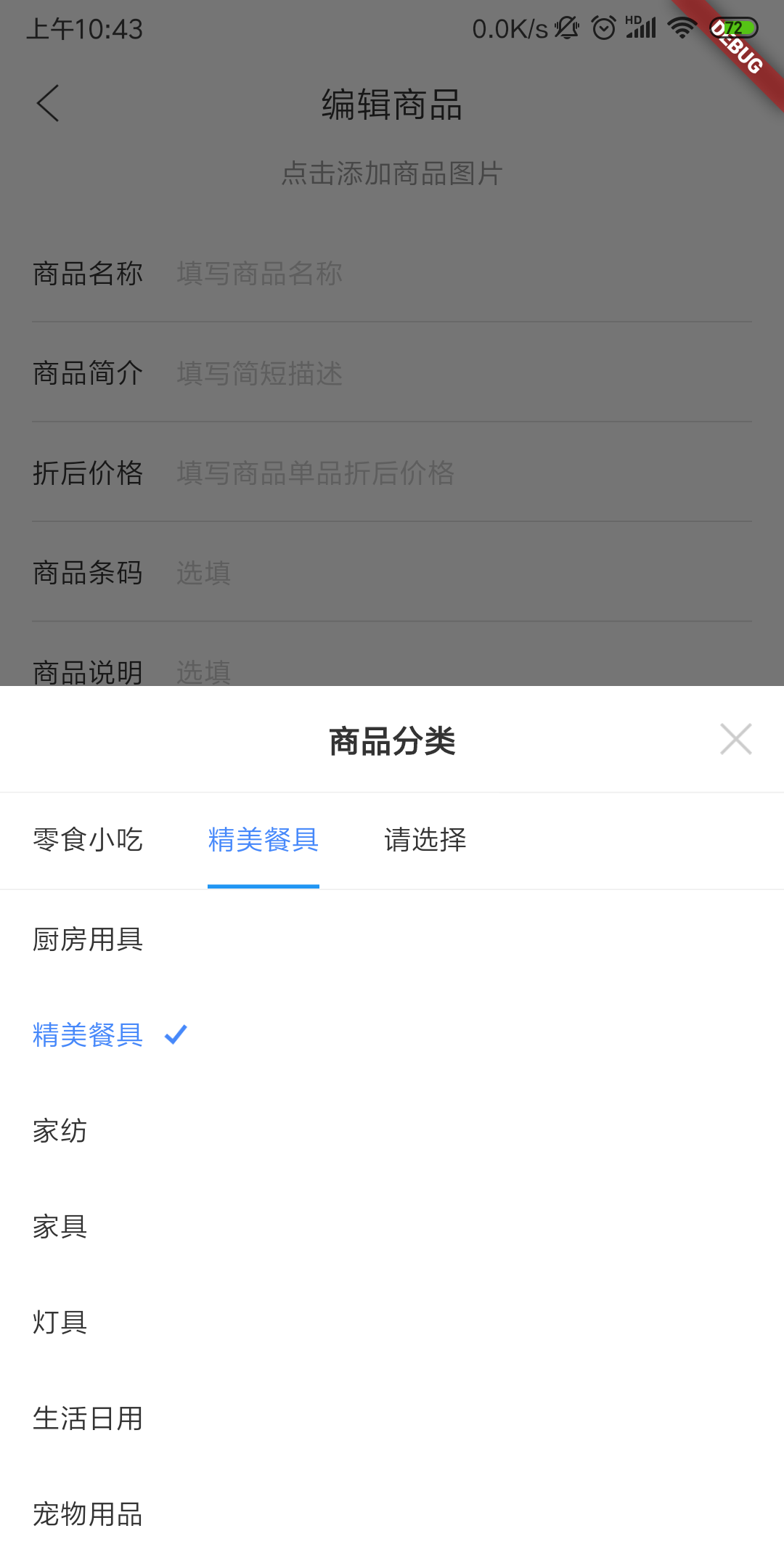Pick the 生活日用 category

pos(392,1418)
